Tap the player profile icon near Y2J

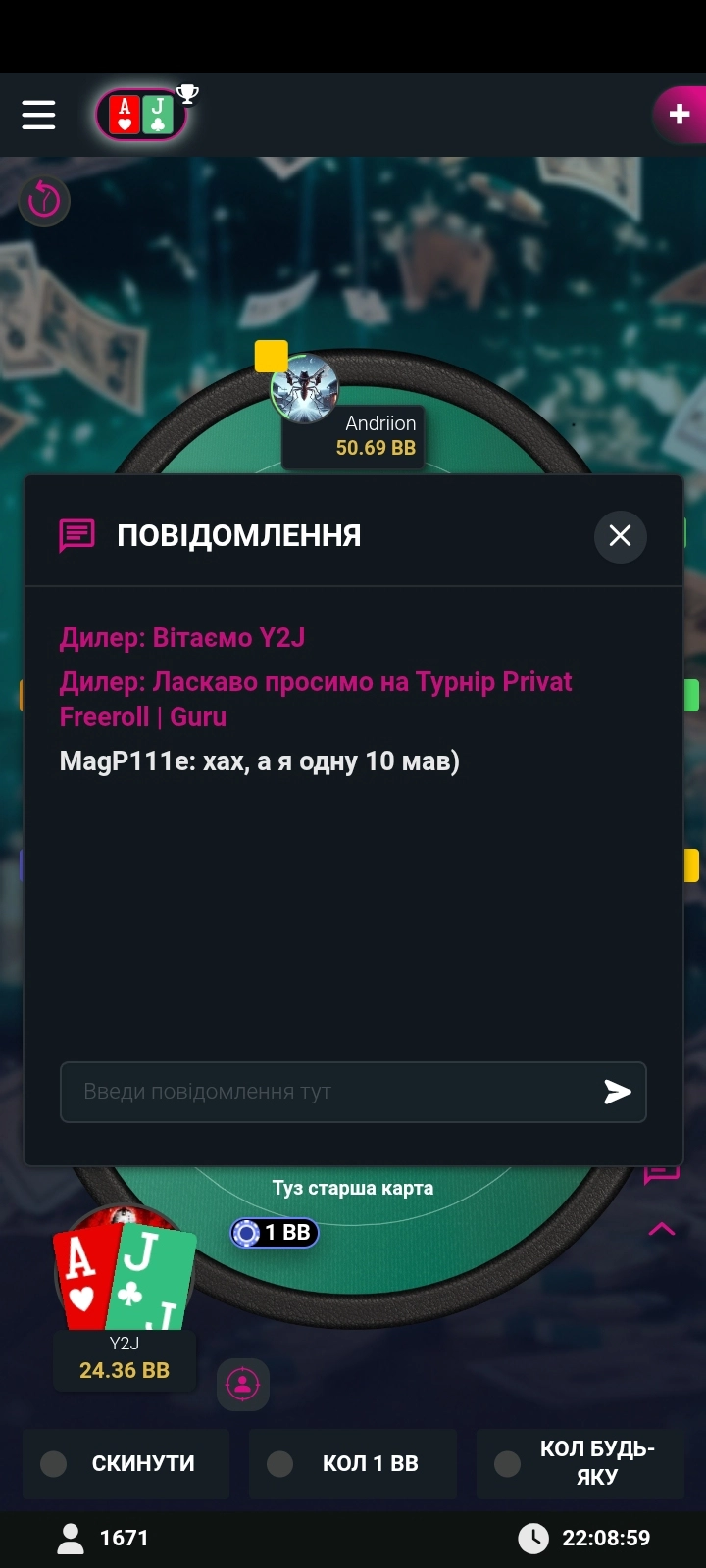243,1384
